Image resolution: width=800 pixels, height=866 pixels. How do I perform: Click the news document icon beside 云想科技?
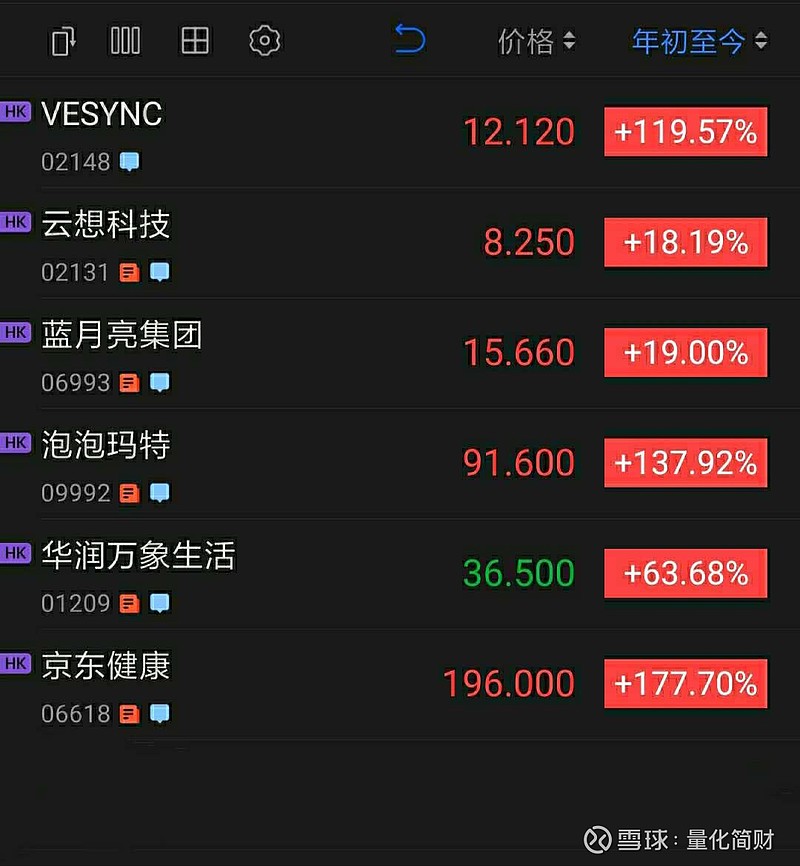[x=128, y=271]
